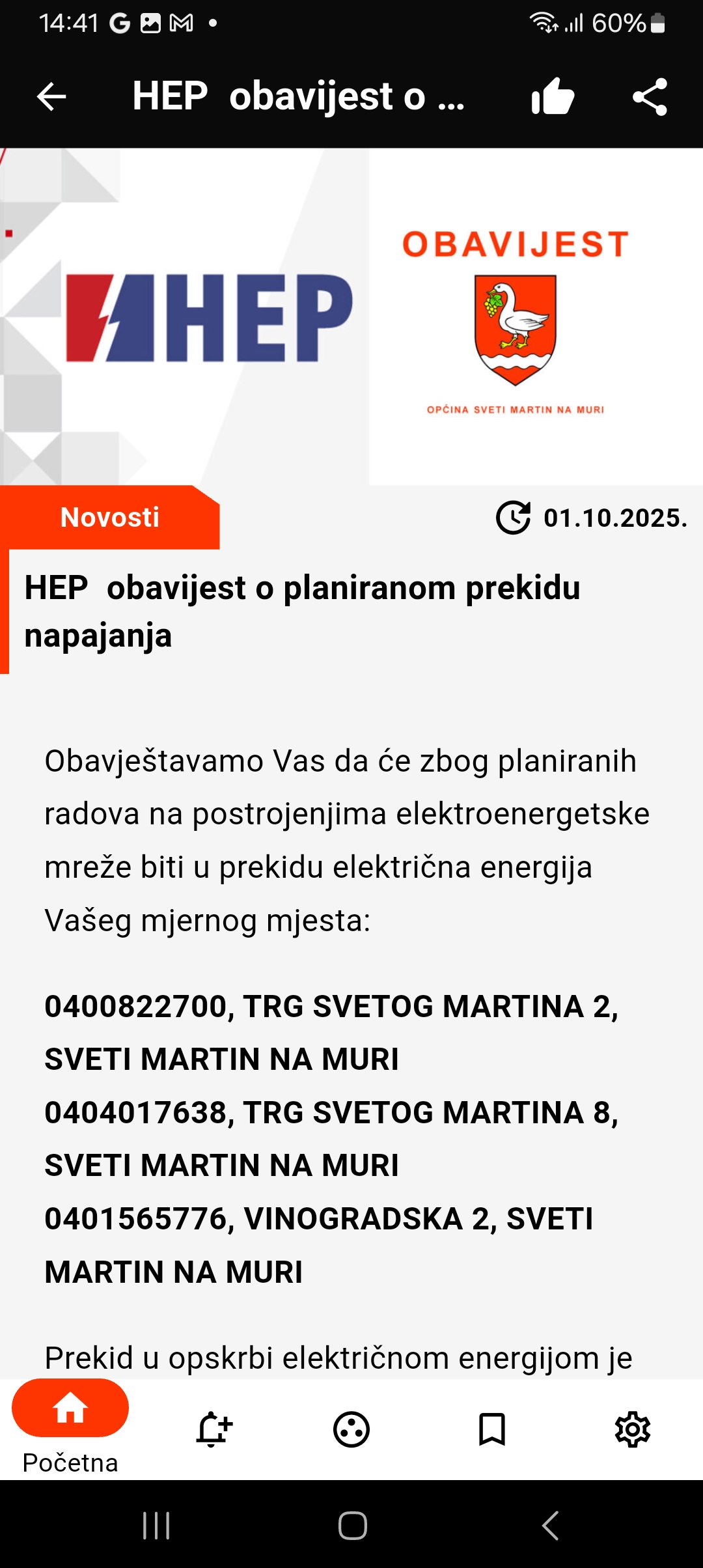Open the circular categories tab
This screenshot has height=1568, width=703.
click(x=351, y=1430)
